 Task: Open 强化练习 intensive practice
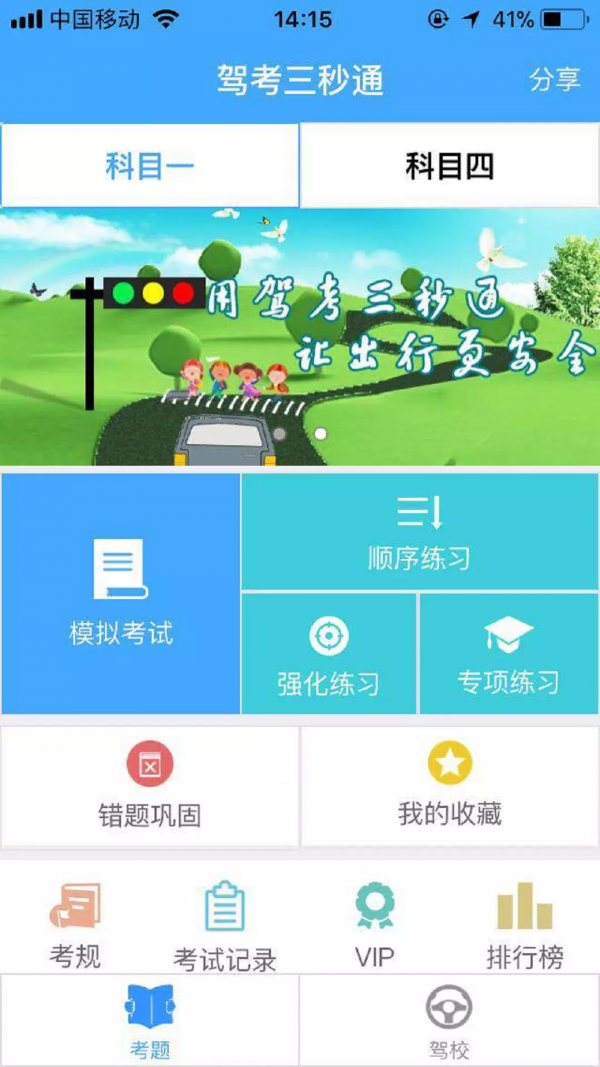tap(328, 655)
